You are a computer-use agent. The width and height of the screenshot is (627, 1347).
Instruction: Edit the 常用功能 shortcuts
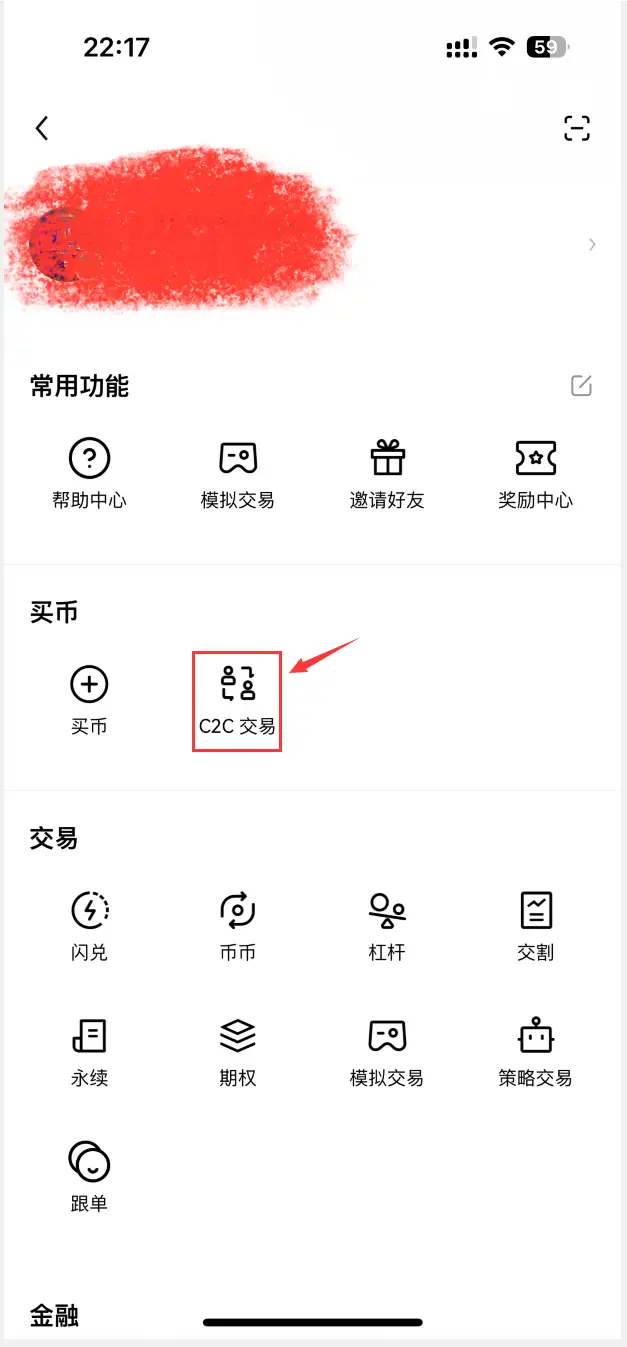pyautogui.click(x=581, y=386)
